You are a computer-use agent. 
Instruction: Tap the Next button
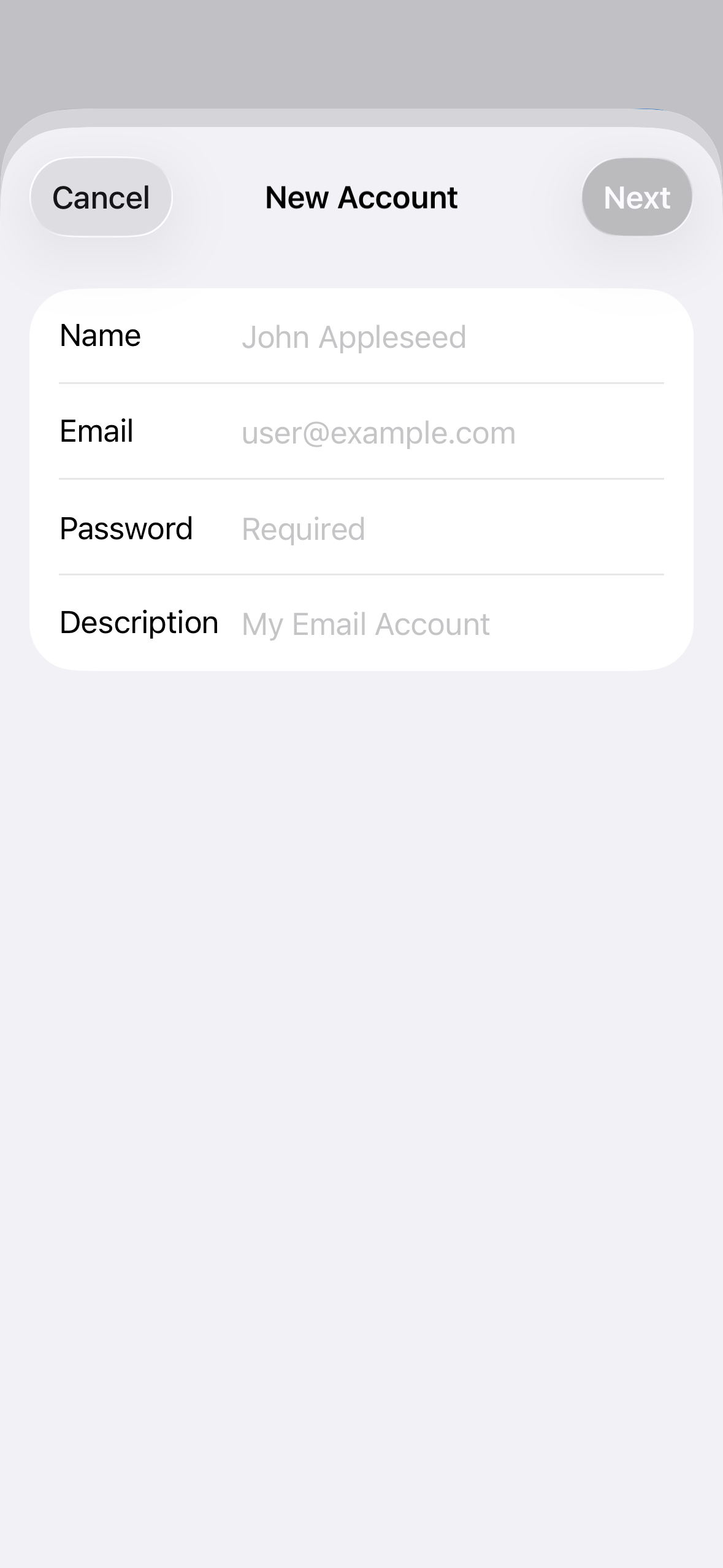pyautogui.click(x=637, y=198)
